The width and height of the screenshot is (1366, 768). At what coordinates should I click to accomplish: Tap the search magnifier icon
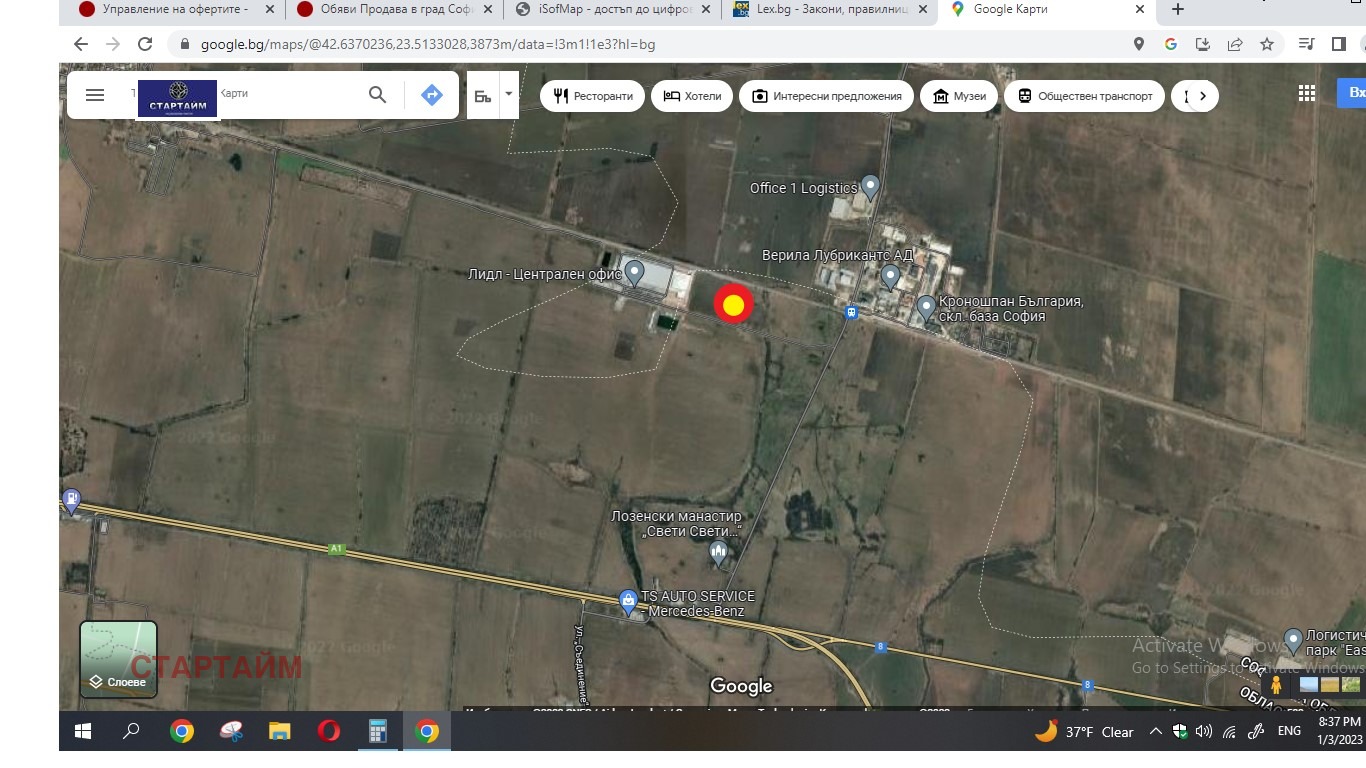(x=377, y=95)
